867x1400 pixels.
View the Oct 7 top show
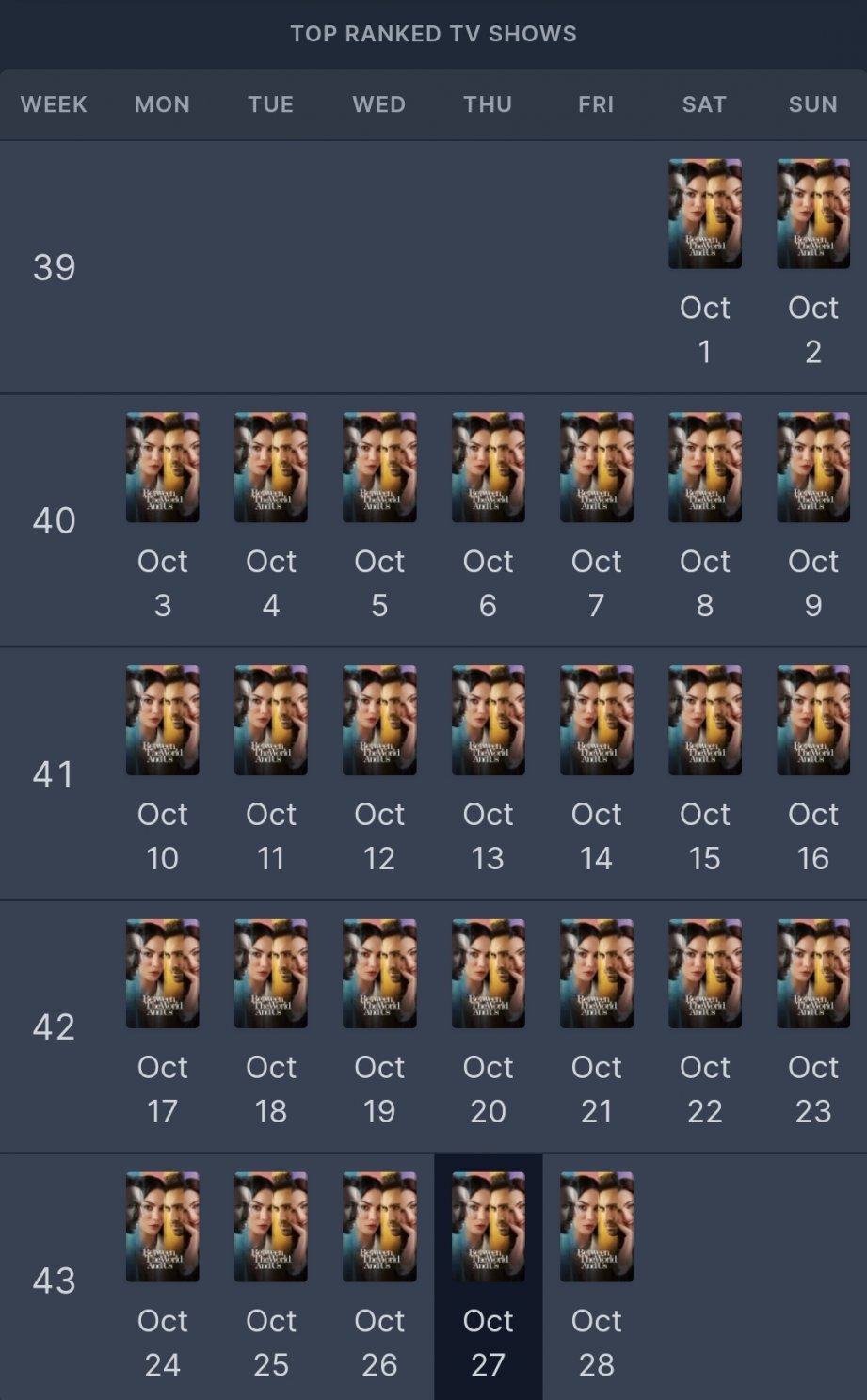pyautogui.click(x=596, y=467)
